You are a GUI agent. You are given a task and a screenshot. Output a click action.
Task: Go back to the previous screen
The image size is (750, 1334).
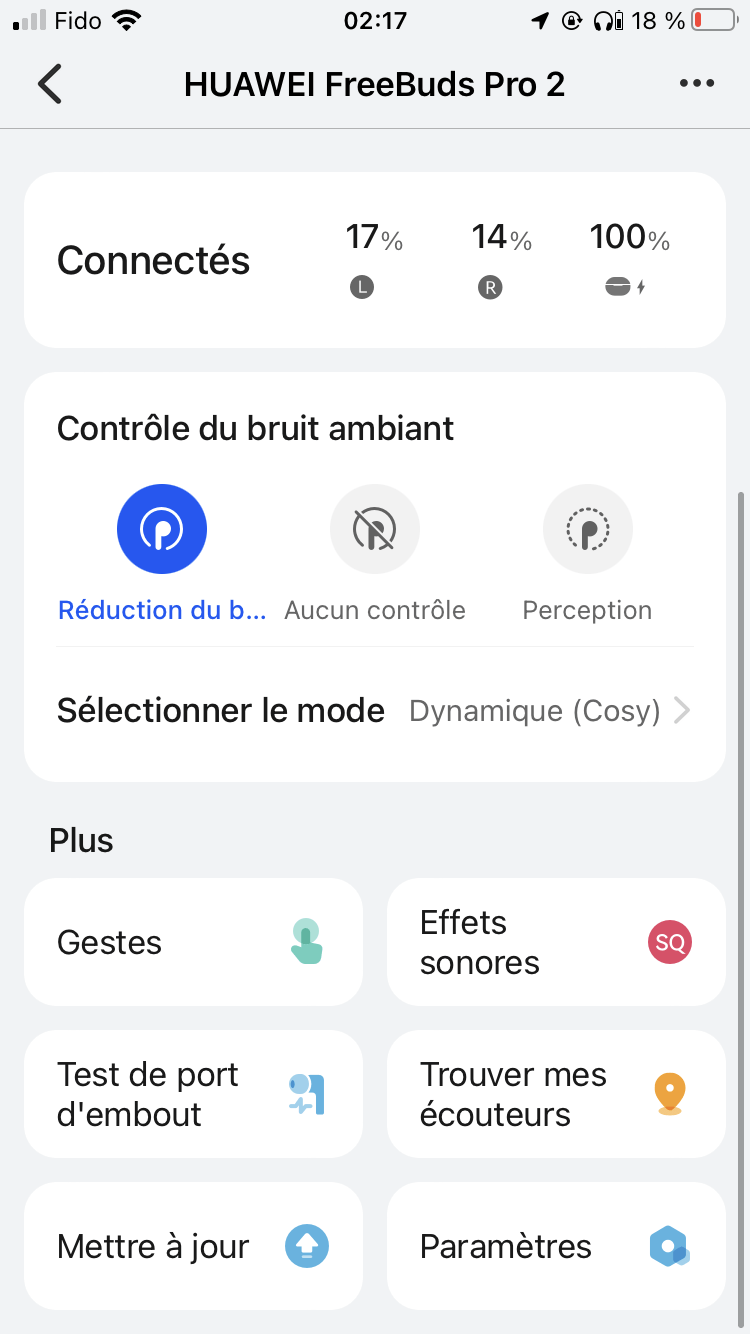pos(50,84)
